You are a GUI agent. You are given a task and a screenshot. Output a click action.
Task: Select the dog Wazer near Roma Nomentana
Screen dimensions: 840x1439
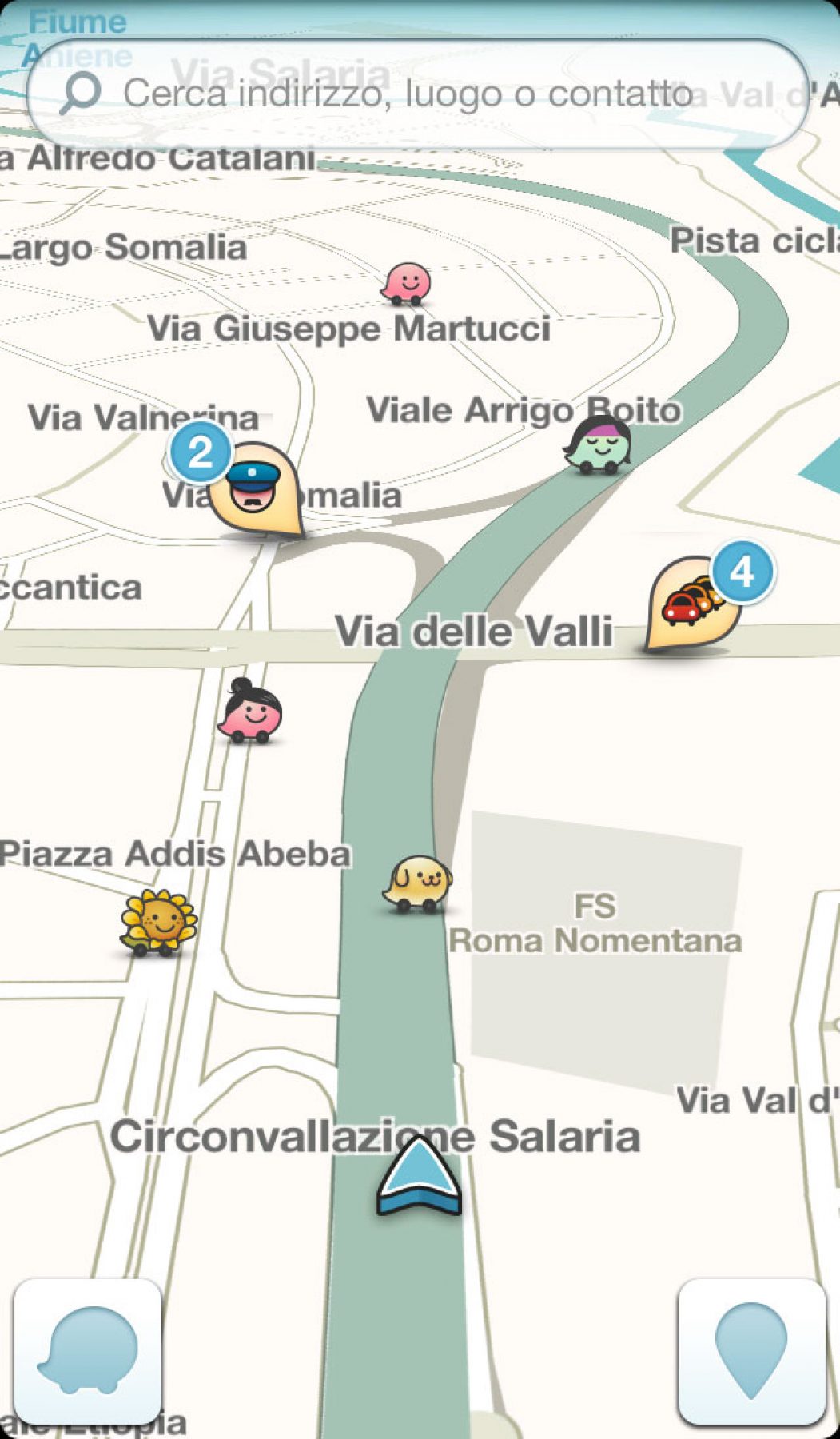click(x=417, y=883)
